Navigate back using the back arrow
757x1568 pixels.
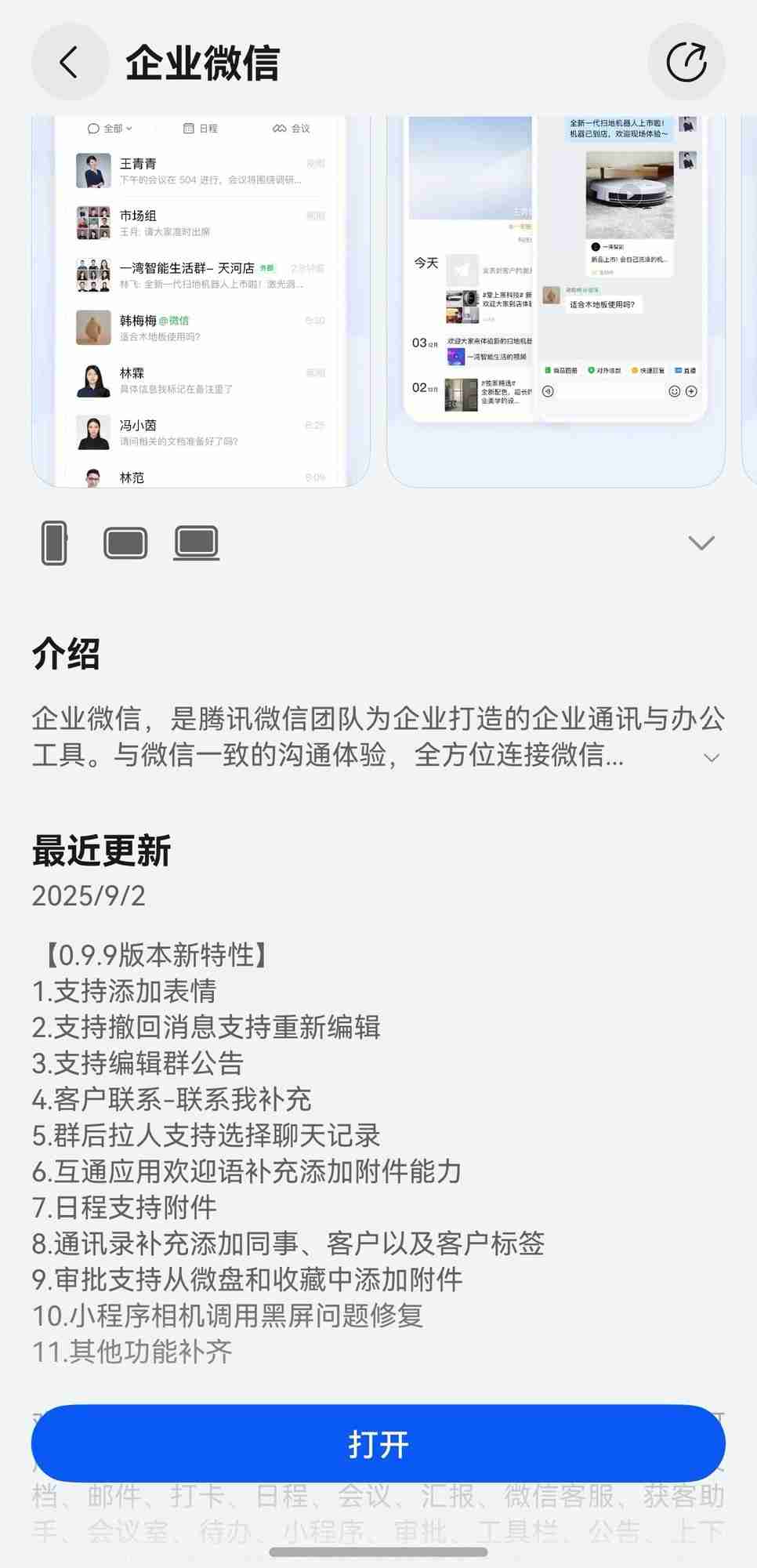click(x=69, y=62)
